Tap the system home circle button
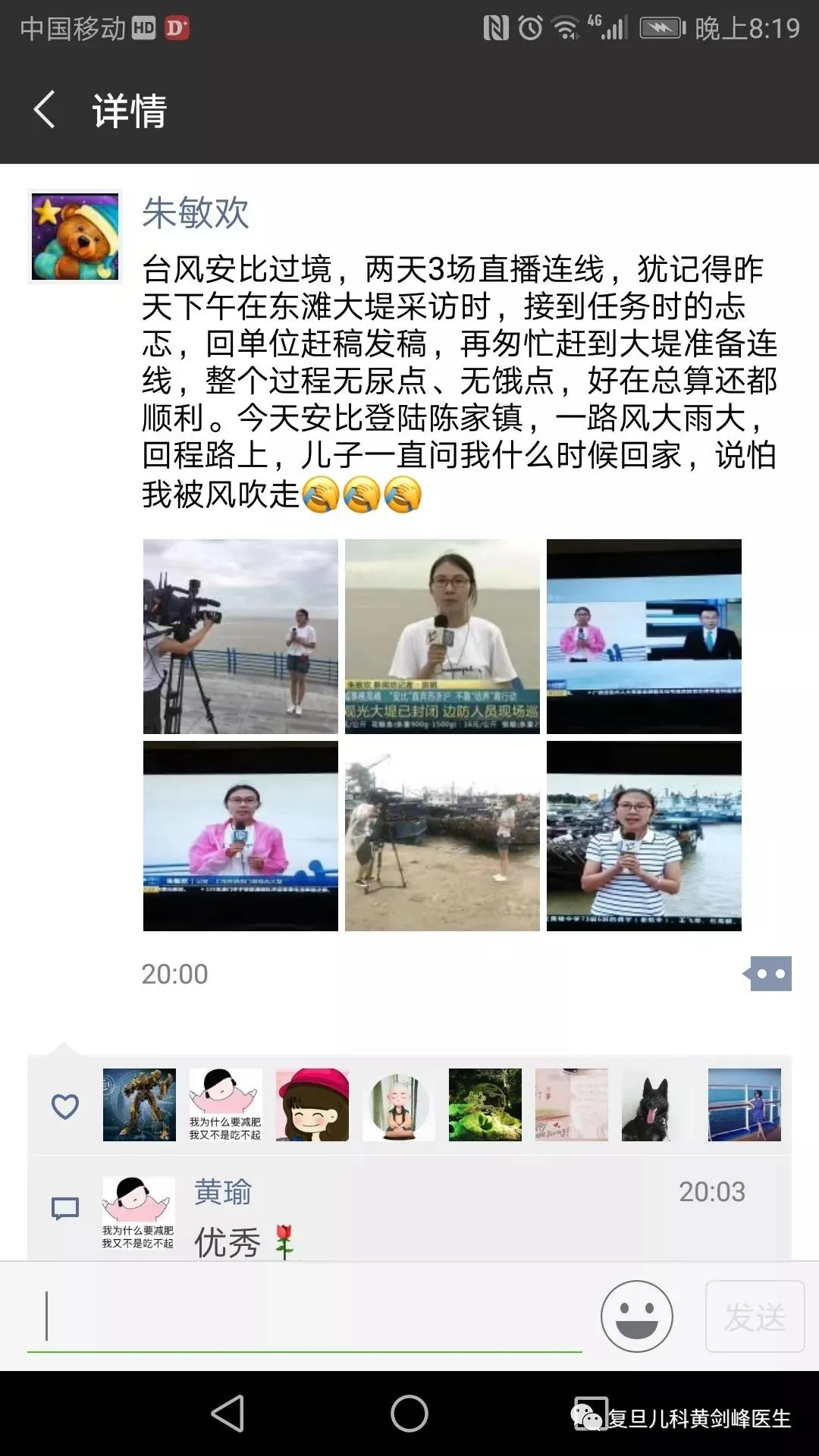 tap(409, 1414)
